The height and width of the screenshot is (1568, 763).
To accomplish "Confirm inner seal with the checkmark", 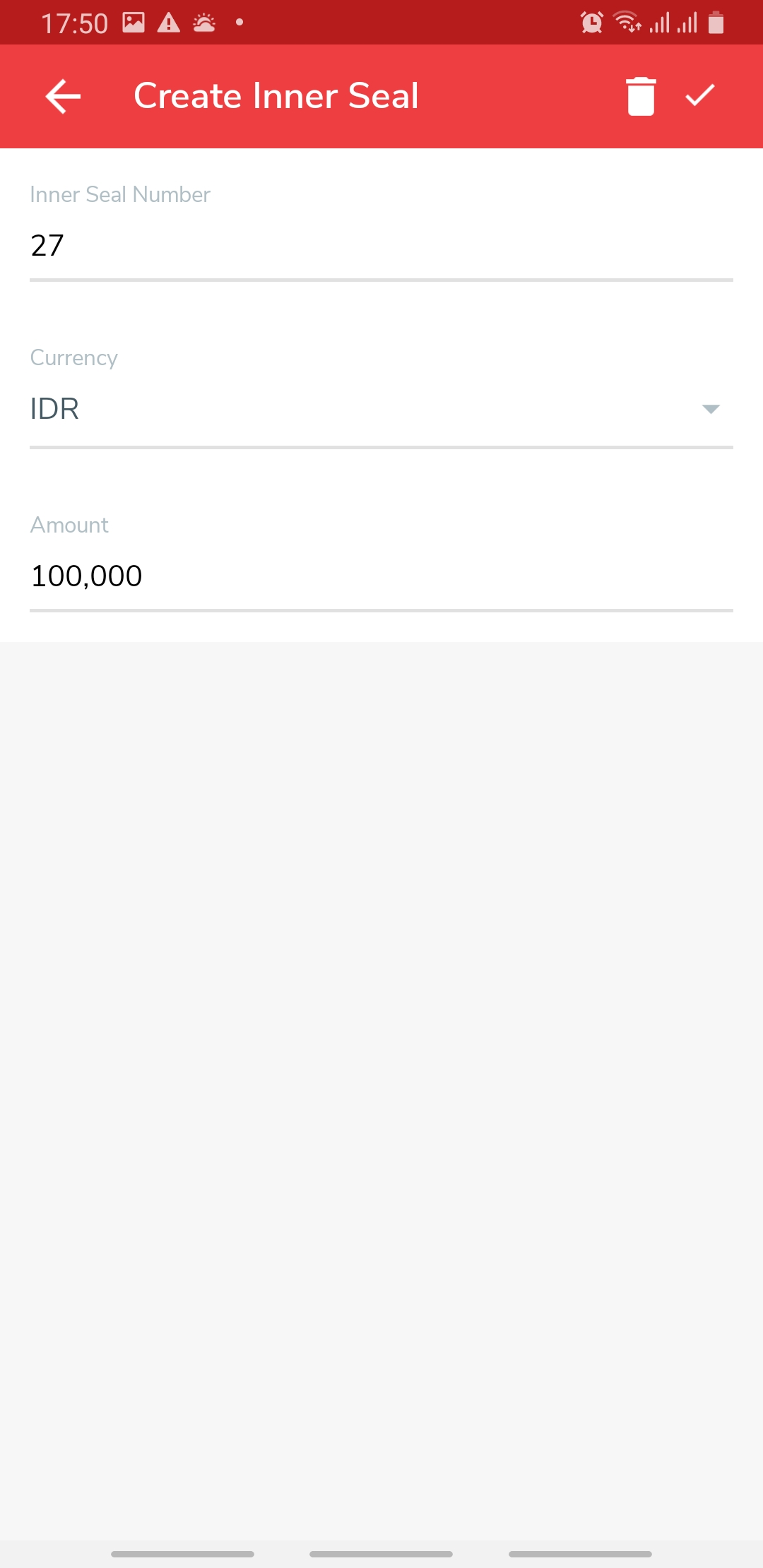I will [x=700, y=96].
